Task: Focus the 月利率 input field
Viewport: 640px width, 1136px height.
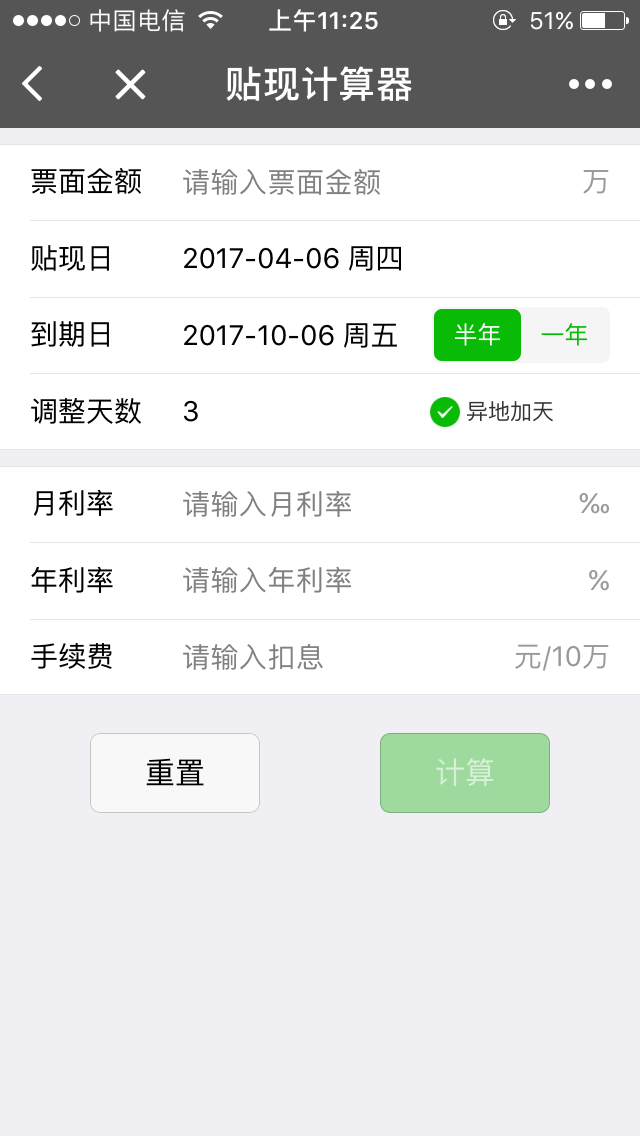Action: (x=370, y=504)
